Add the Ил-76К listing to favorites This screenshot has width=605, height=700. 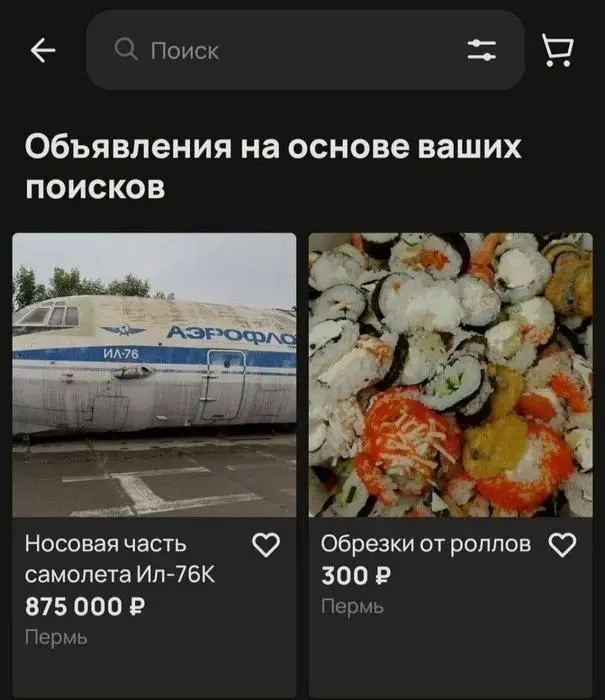(265, 545)
